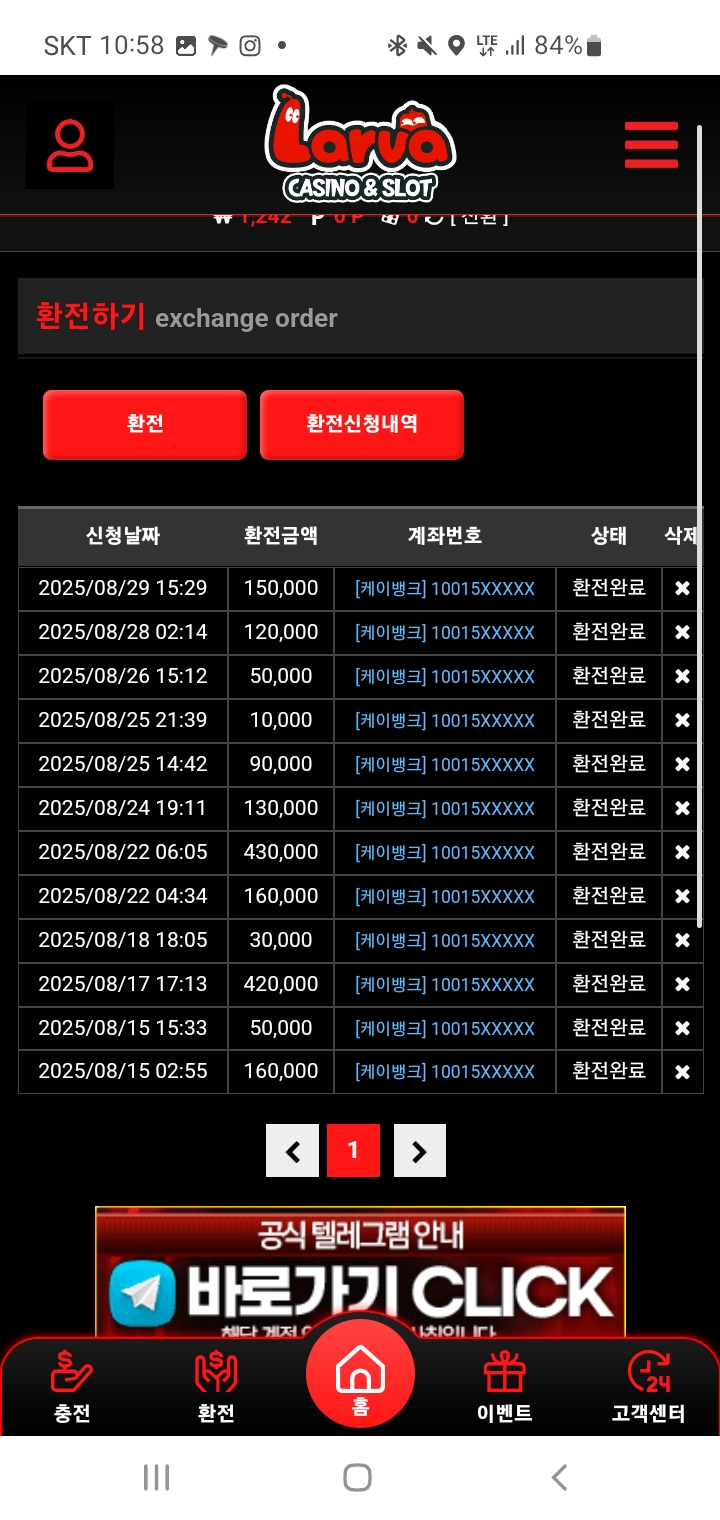Image resolution: width=720 pixels, height=1520 pixels.
Task: Go to 홈 tab
Action: click(360, 1375)
